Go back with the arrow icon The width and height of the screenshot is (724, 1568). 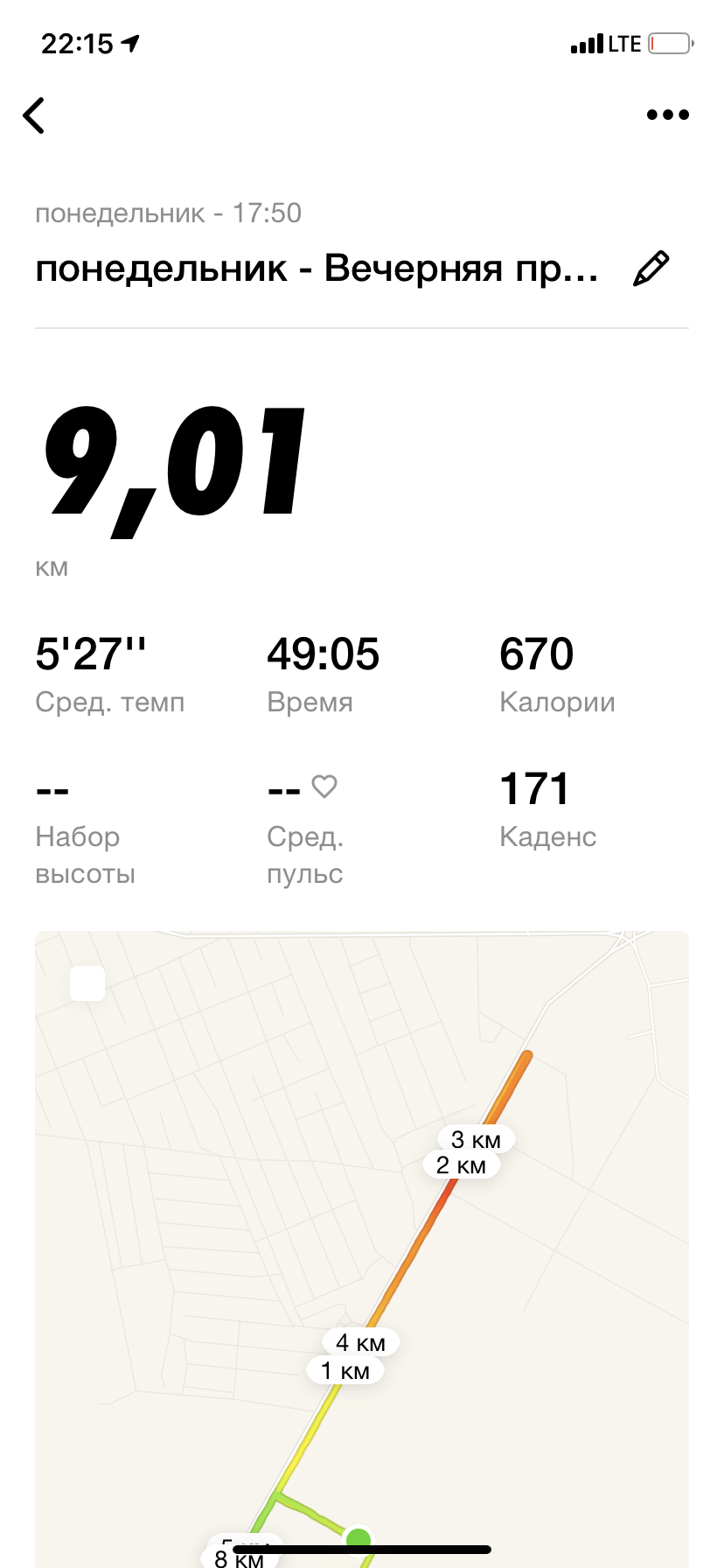click(x=34, y=115)
